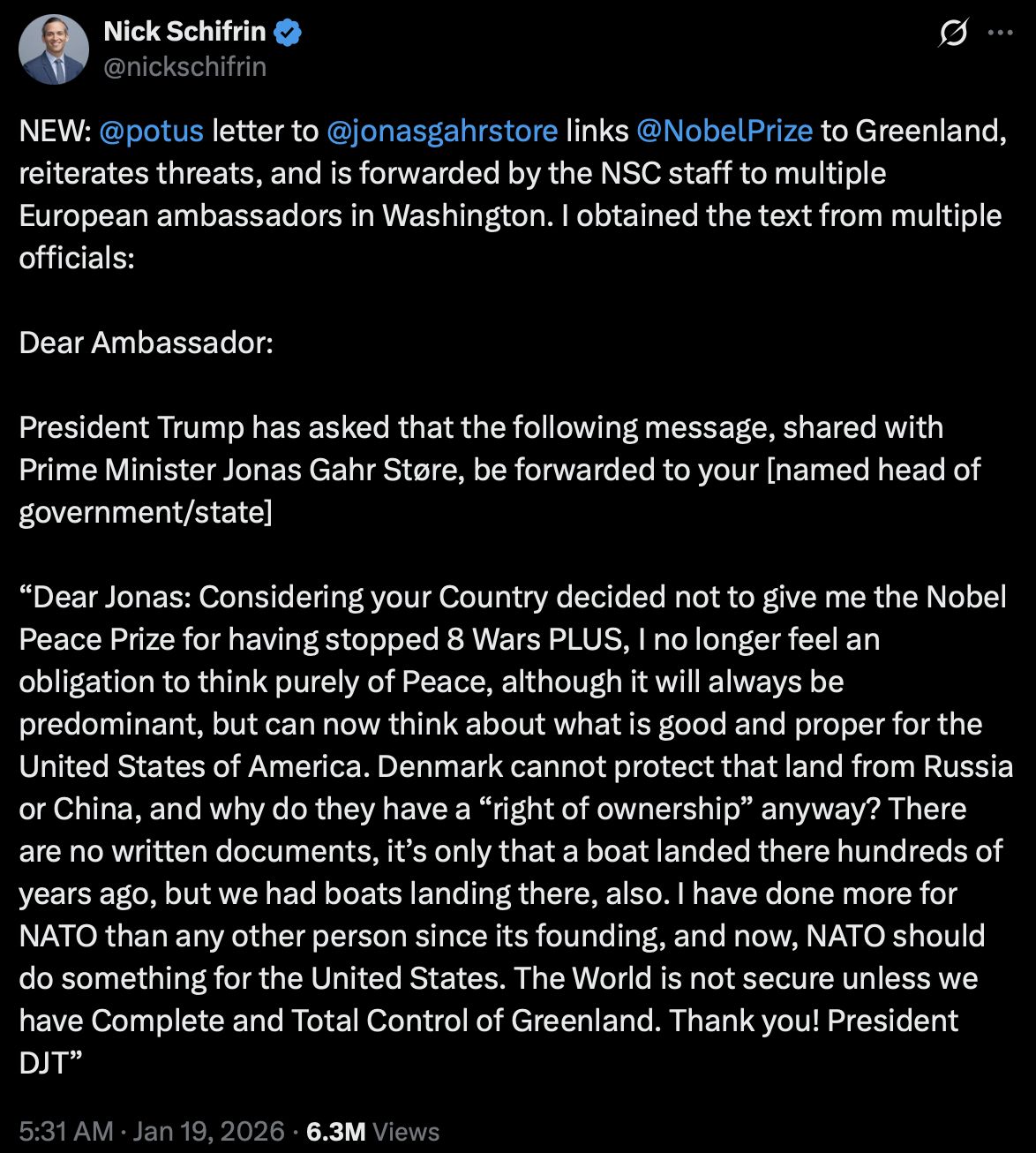Image resolution: width=1036 pixels, height=1153 pixels.
Task: Open the @jonasgahrstore mention
Action: tap(442, 131)
